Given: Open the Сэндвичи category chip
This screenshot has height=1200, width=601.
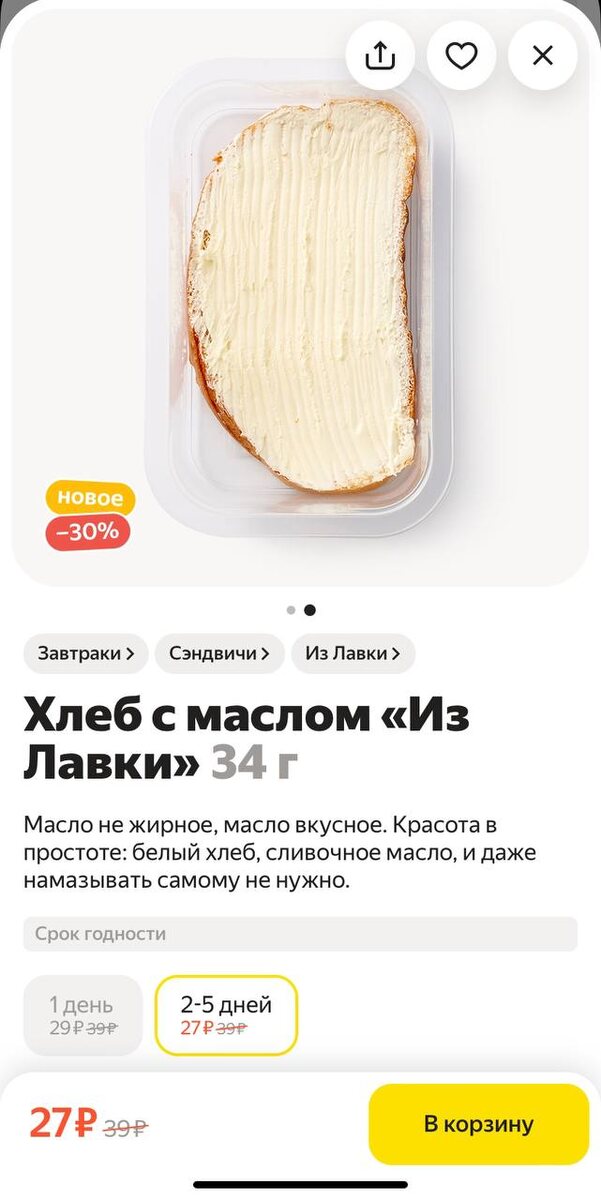Looking at the screenshot, I should coord(219,653).
